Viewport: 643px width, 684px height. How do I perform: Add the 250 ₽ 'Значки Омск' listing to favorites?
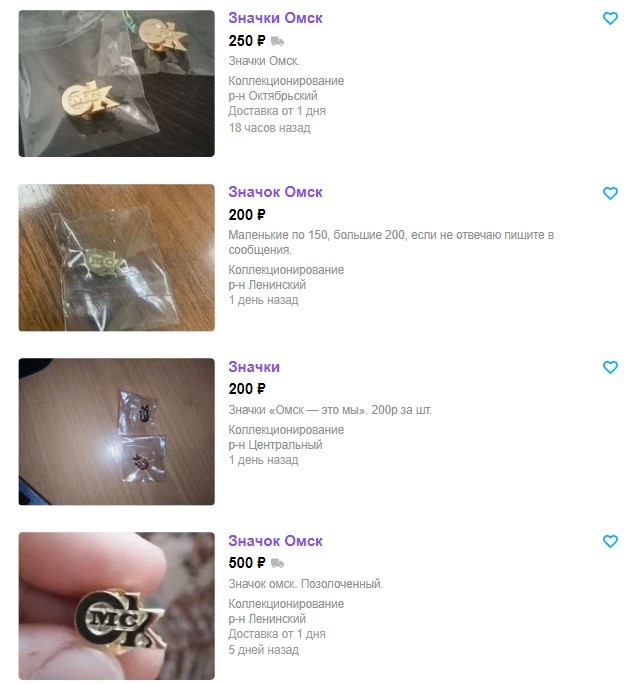[x=610, y=19]
